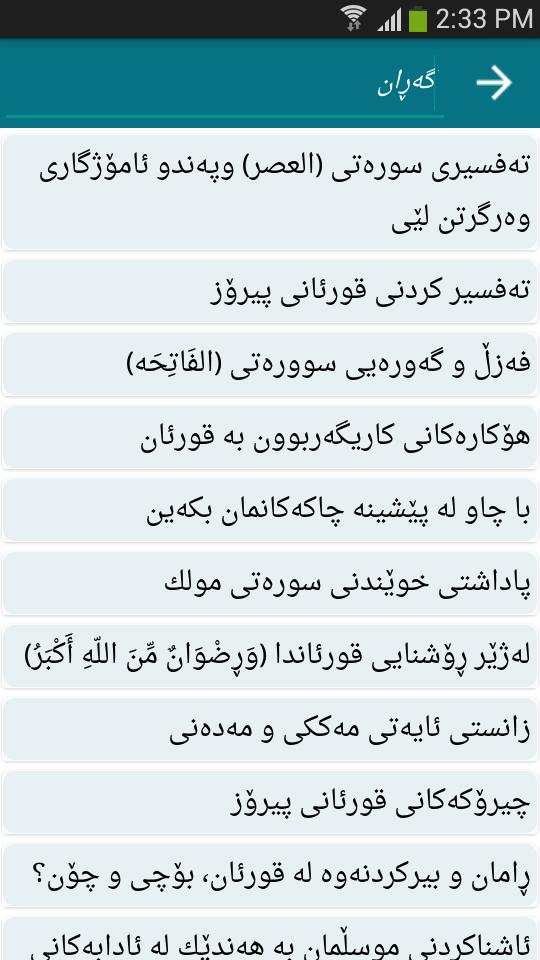Open تەفسیر کردنی قورئانی پیرۆز
Image resolution: width=540 pixels, height=960 pixels.
[x=270, y=291]
